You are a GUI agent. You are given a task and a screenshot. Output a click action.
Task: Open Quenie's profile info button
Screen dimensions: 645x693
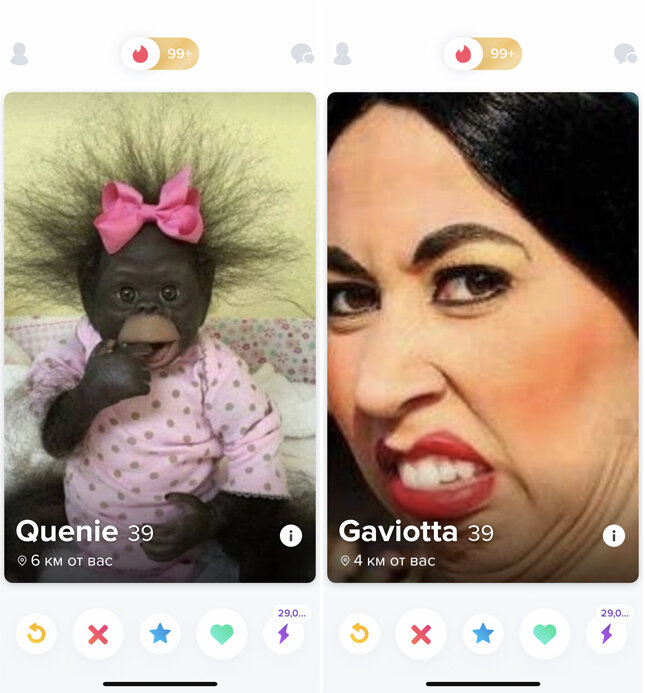click(290, 536)
